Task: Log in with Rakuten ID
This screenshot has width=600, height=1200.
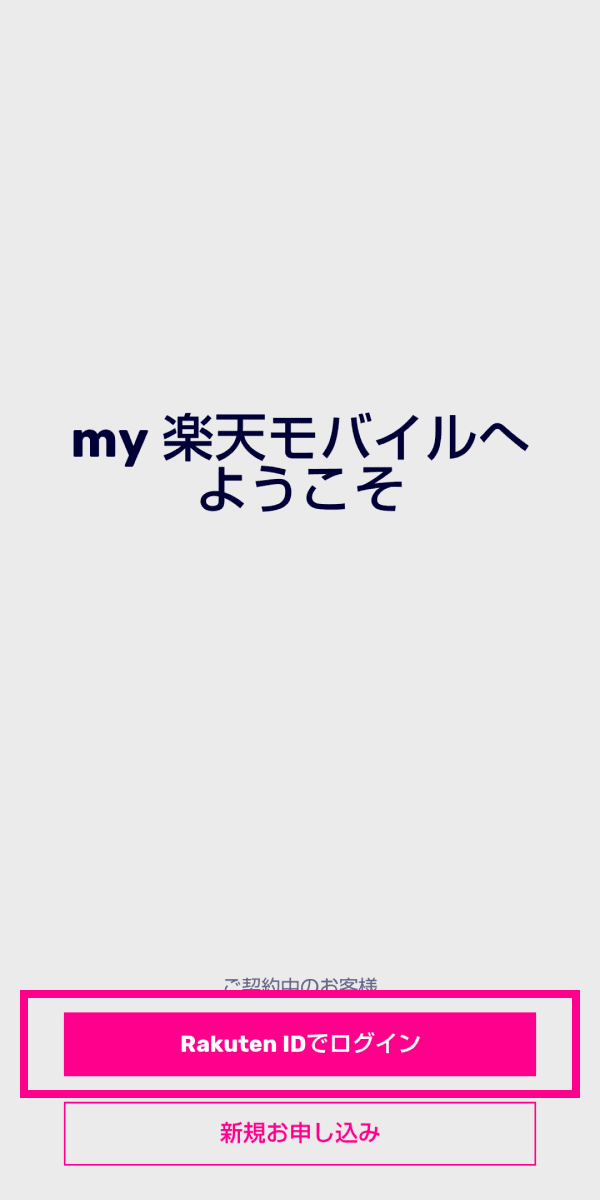Action: click(x=300, y=1044)
